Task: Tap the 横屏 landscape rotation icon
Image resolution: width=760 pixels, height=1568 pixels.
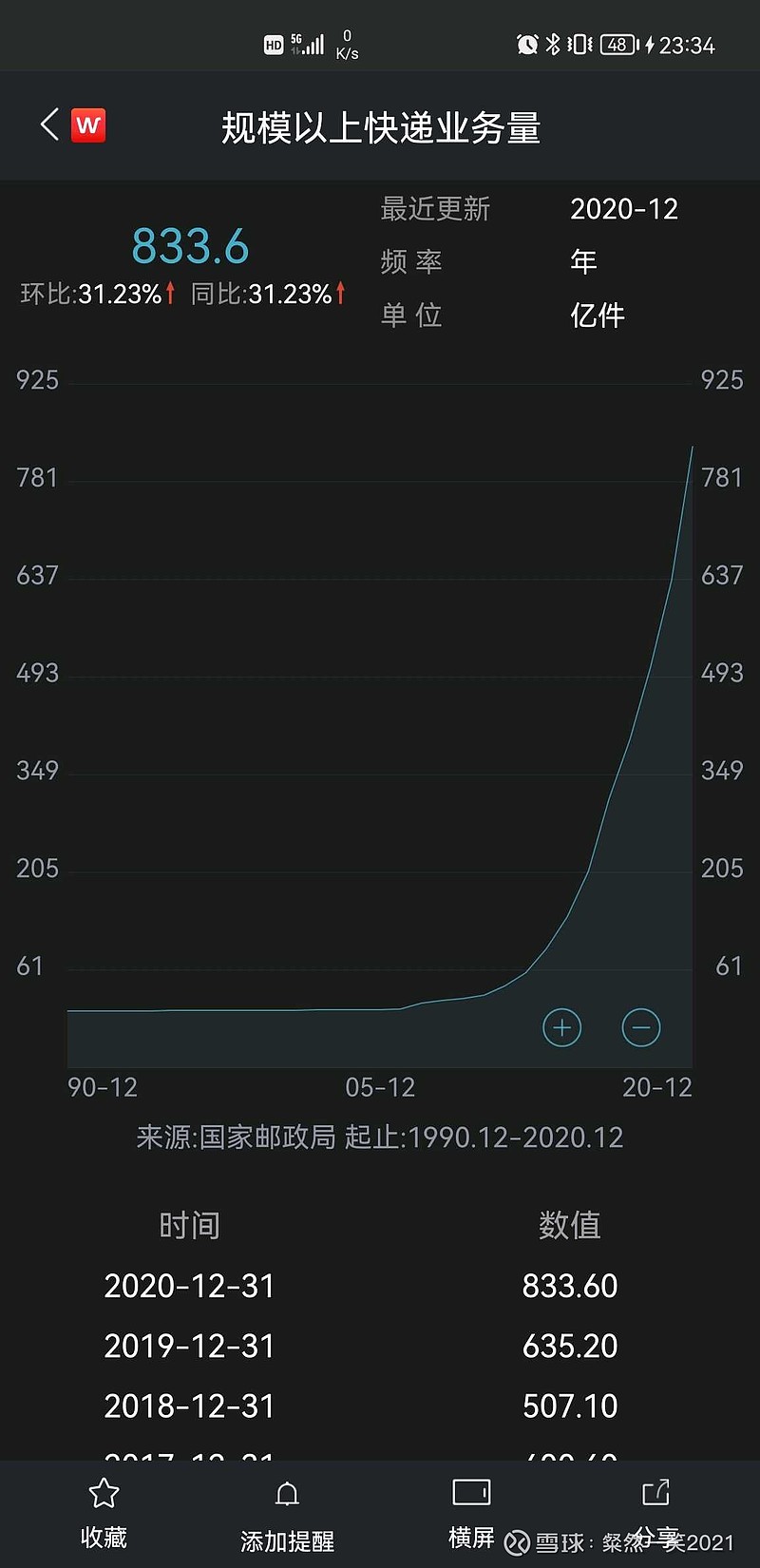Action: click(x=471, y=1493)
